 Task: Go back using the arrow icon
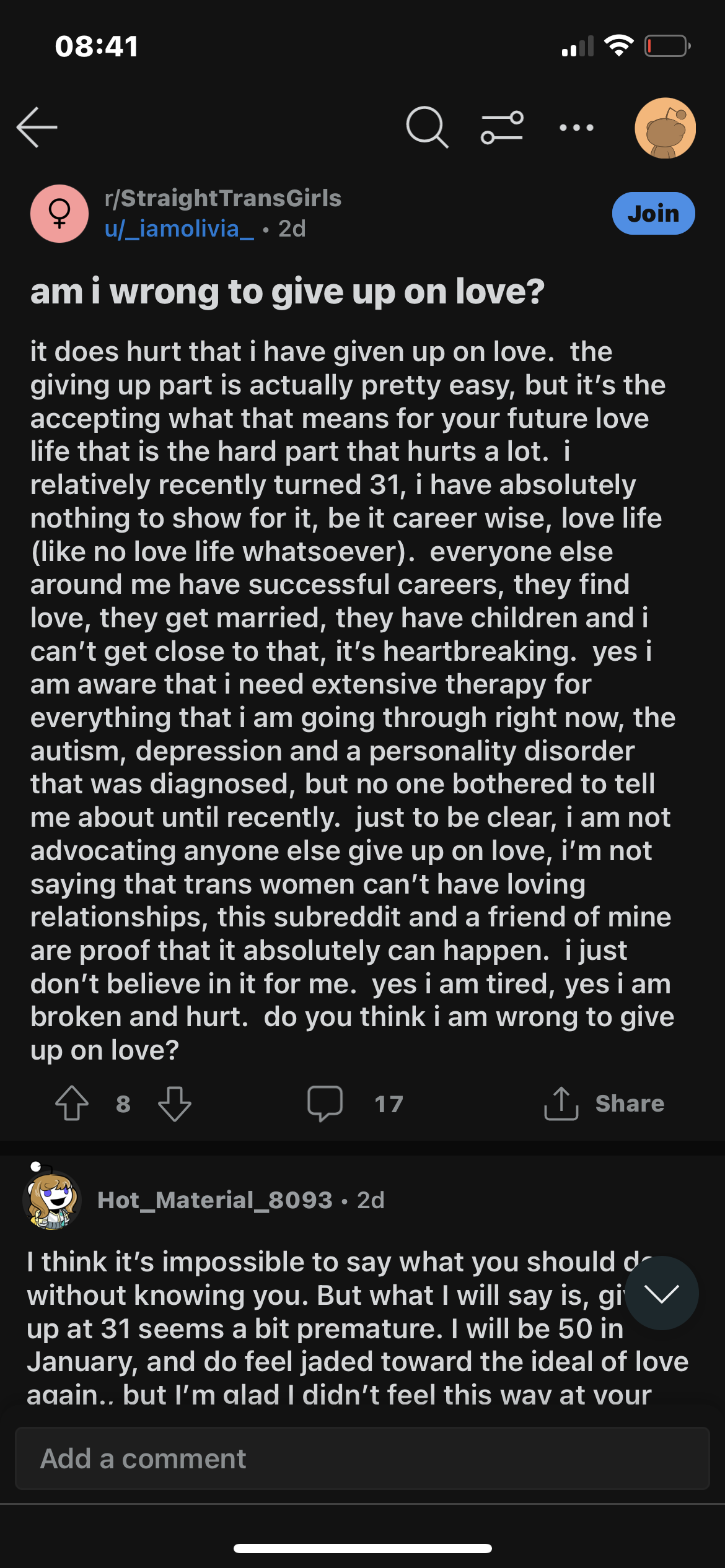(37, 127)
